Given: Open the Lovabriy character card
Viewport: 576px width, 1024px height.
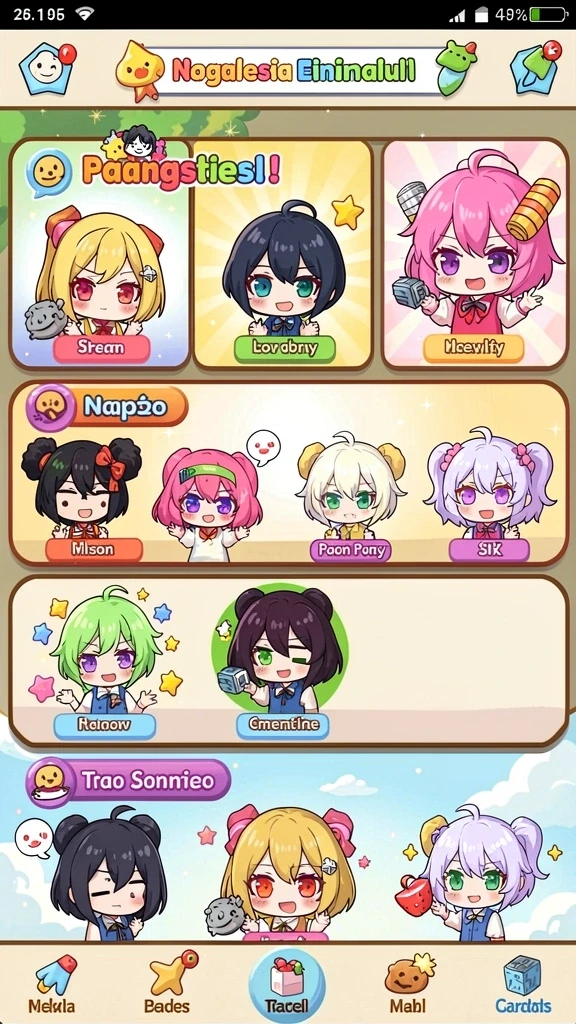Looking at the screenshot, I should coord(283,255).
